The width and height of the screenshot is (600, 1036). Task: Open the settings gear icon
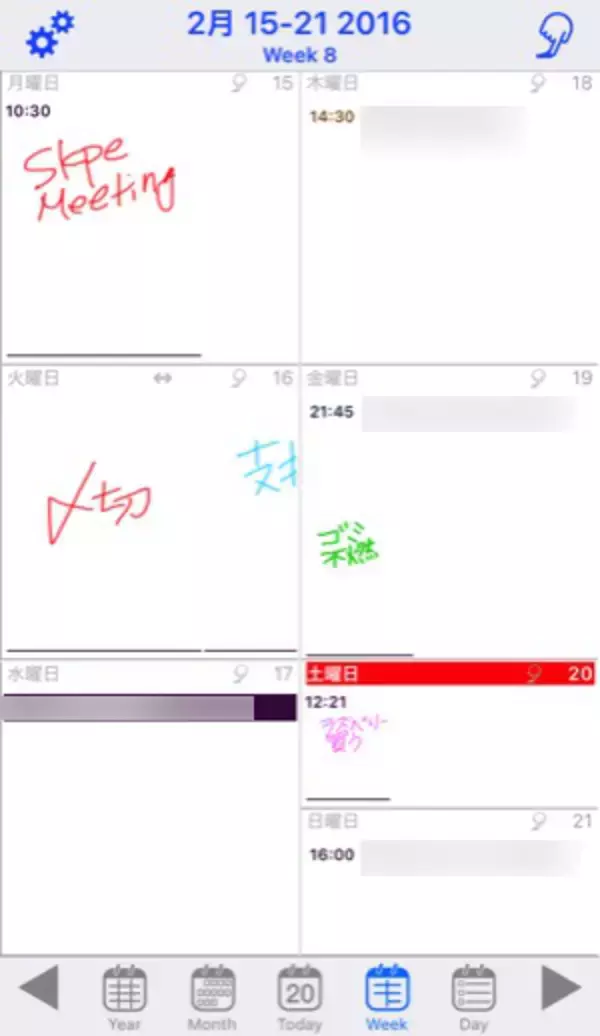click(49, 34)
